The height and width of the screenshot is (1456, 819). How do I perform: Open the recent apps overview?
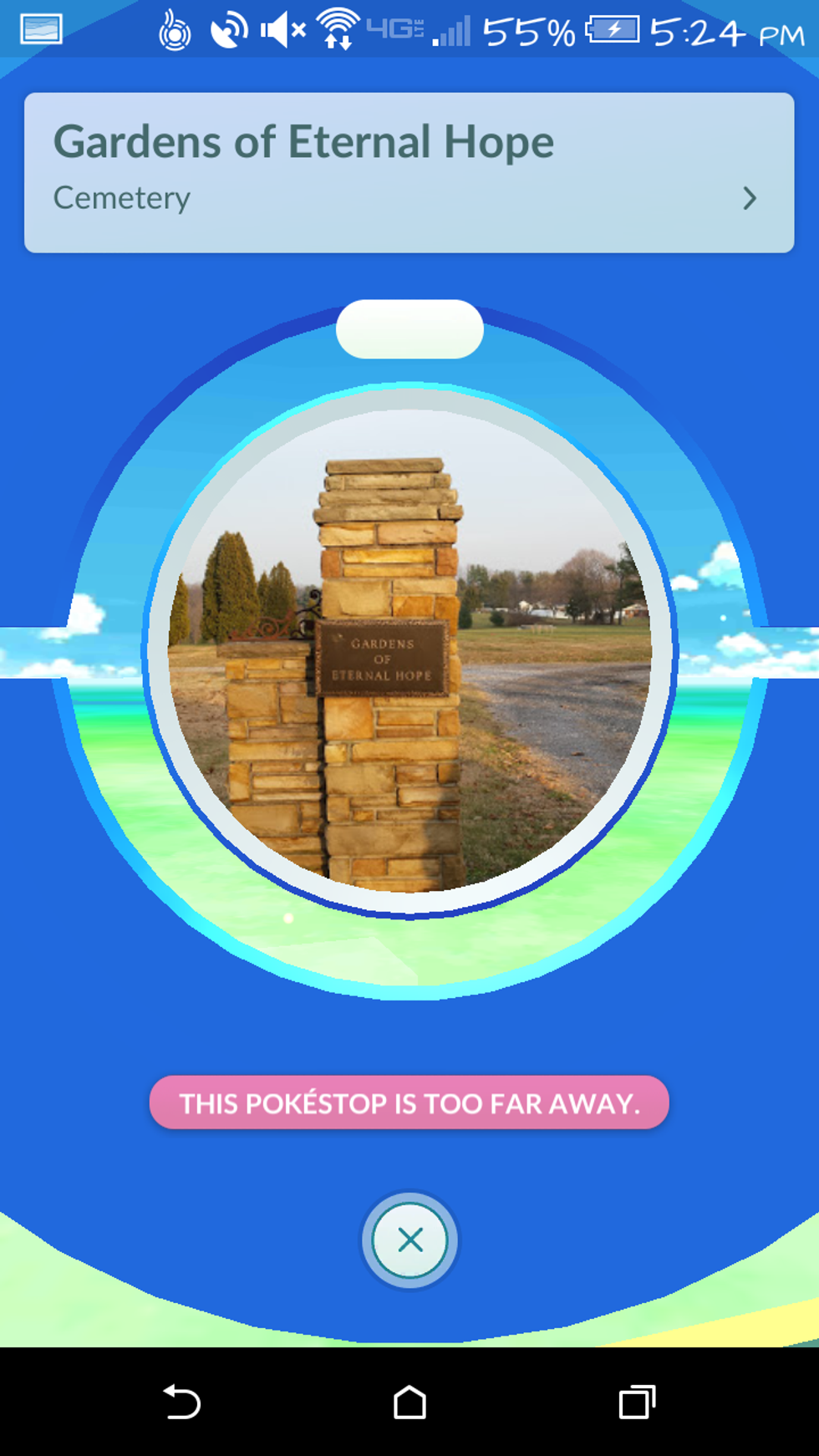[637, 1402]
